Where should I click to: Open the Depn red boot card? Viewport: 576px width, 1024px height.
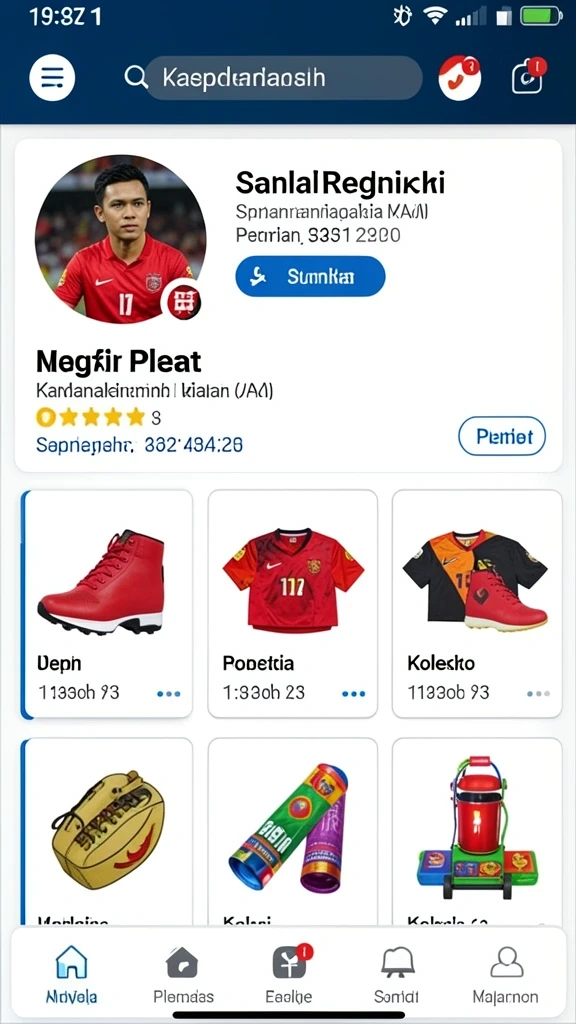coord(107,604)
